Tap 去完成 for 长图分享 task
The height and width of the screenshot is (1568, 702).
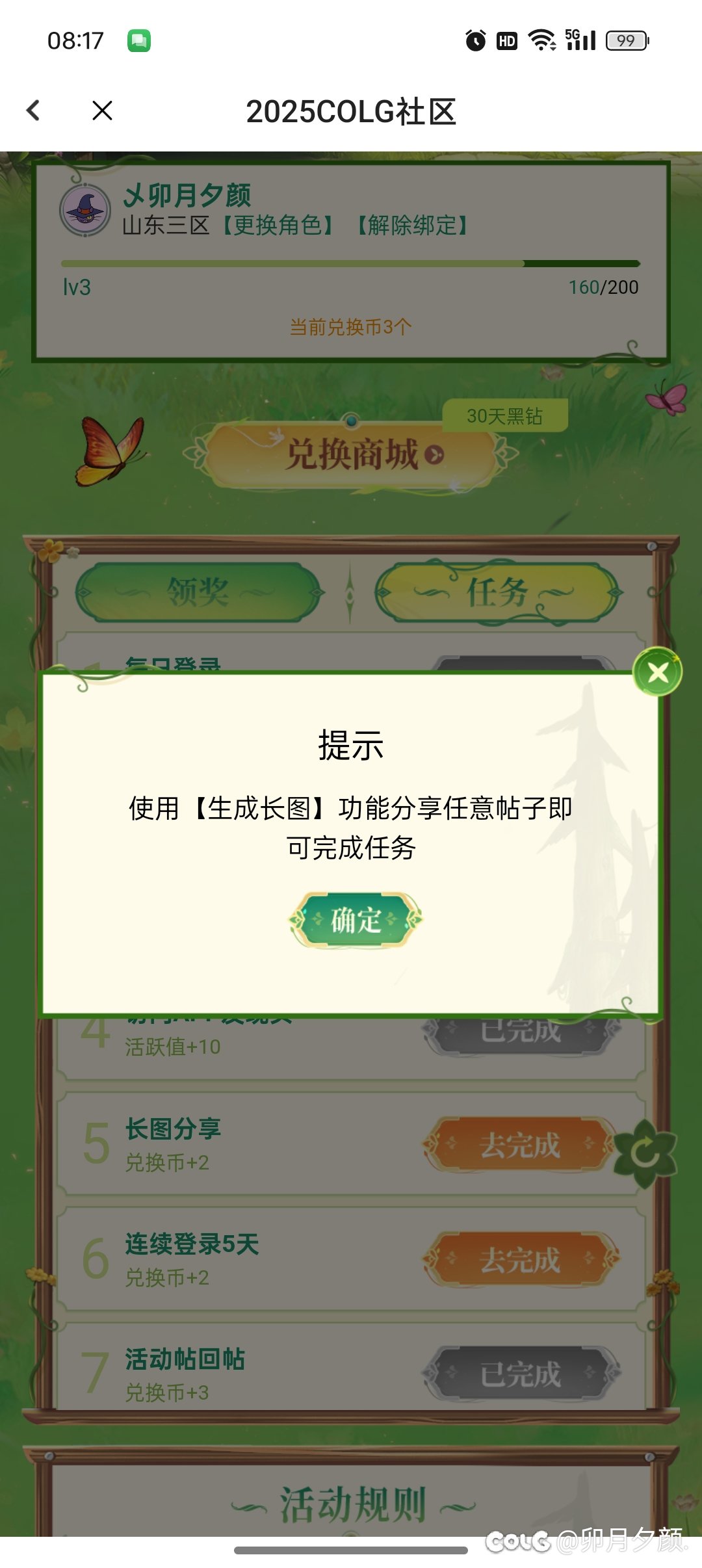(520, 1145)
